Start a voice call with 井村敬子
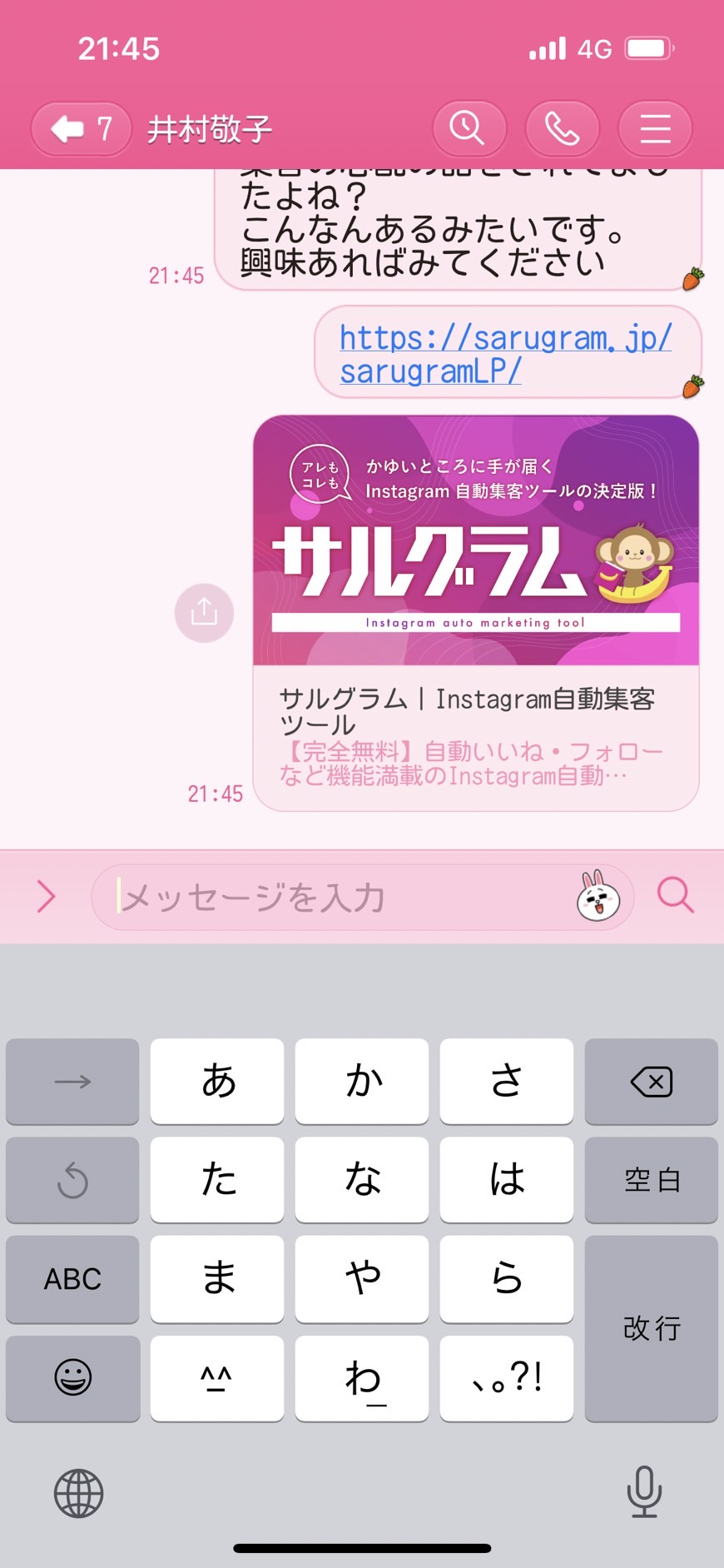 (563, 129)
